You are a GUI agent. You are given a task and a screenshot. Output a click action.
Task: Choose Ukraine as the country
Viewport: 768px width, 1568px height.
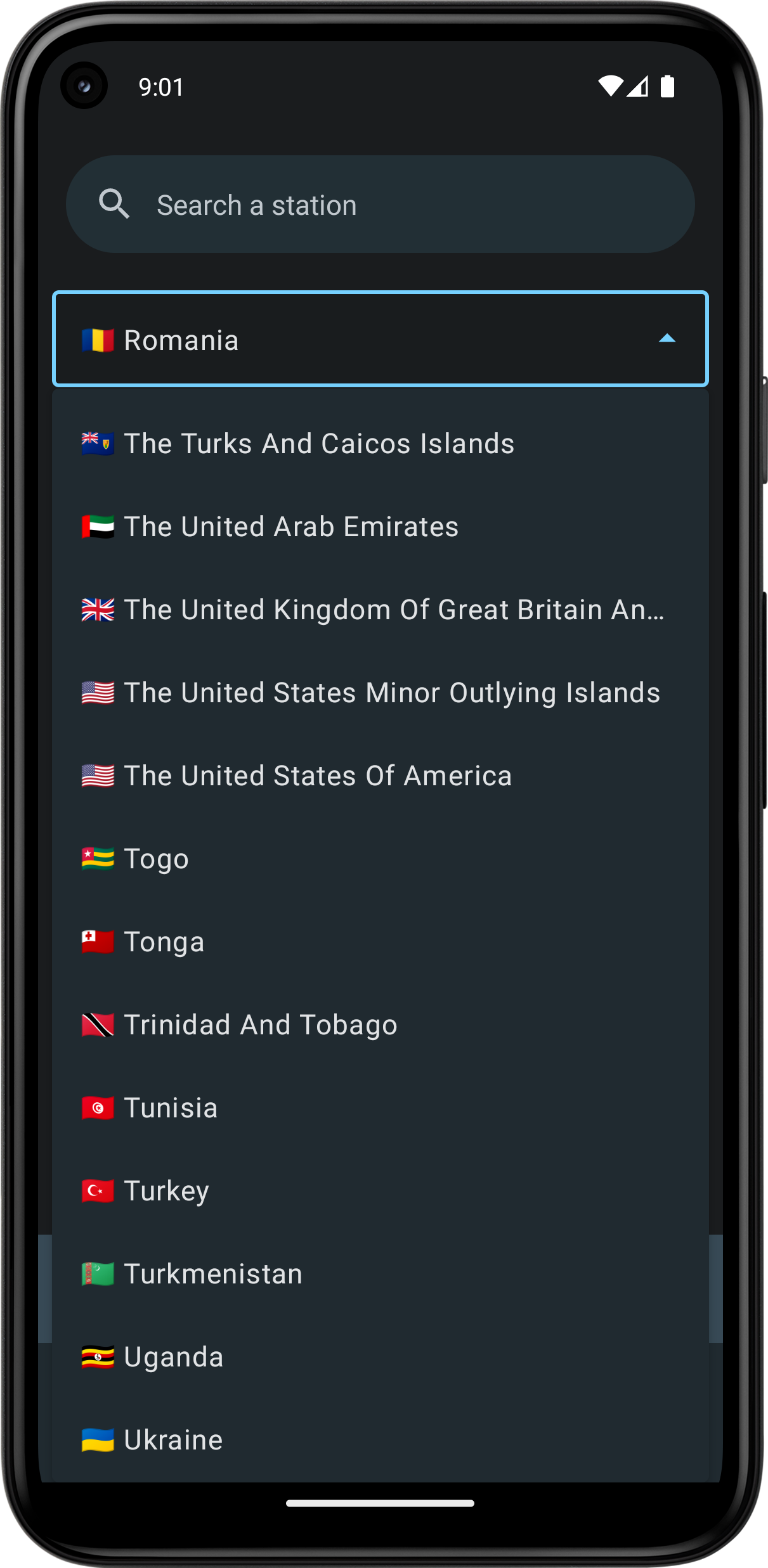381,1440
